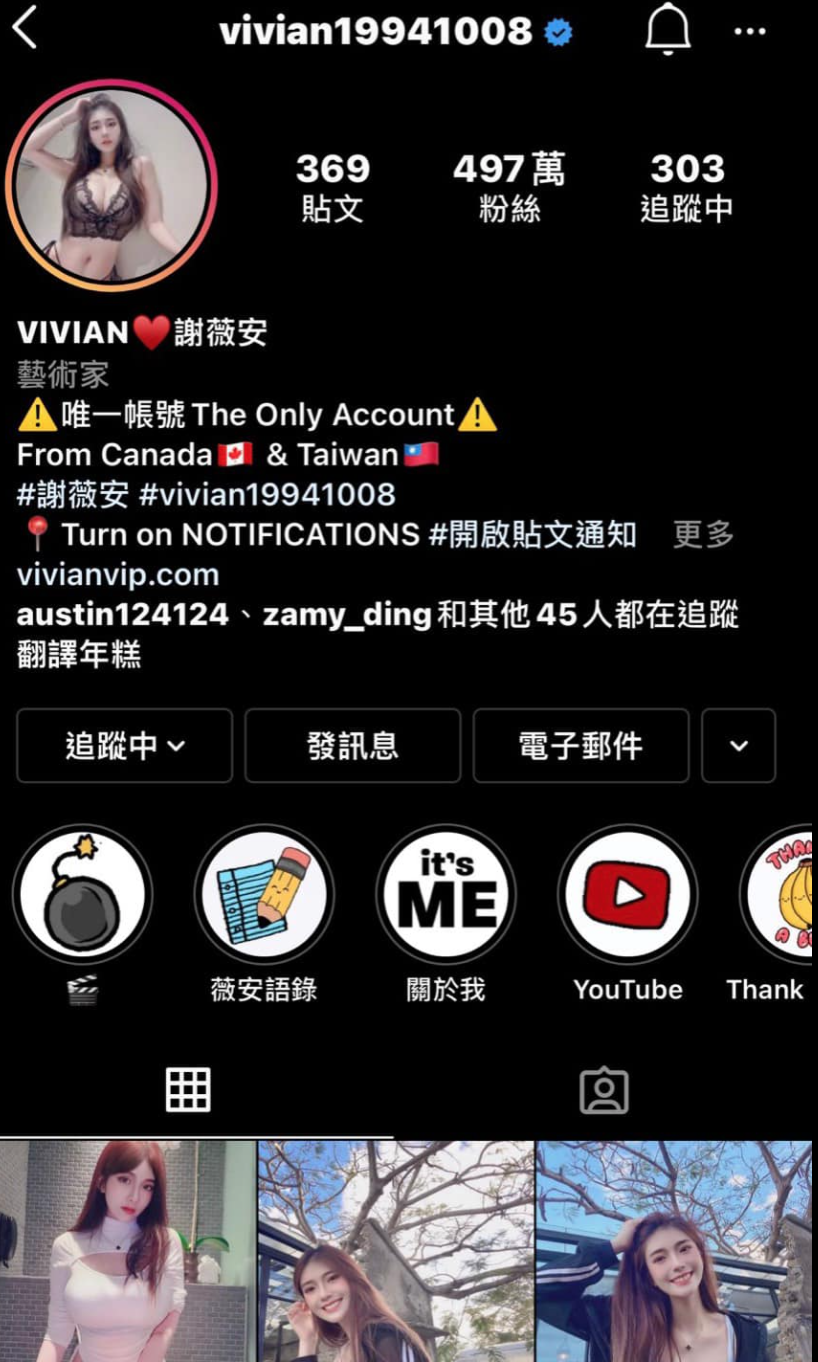Screen dimensions: 818x1362
Task: Tap the 電子郵件 email button
Action: pyautogui.click(x=580, y=745)
